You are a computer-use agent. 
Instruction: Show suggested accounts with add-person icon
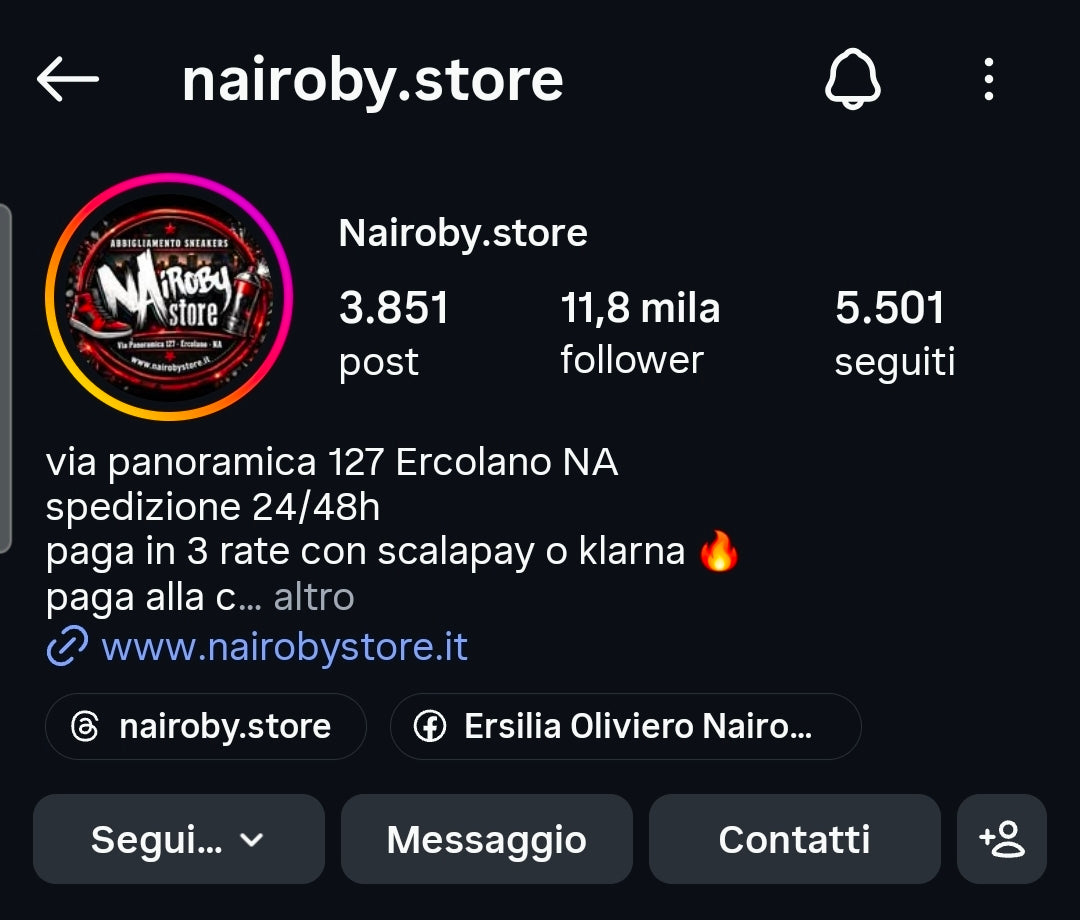1002,840
